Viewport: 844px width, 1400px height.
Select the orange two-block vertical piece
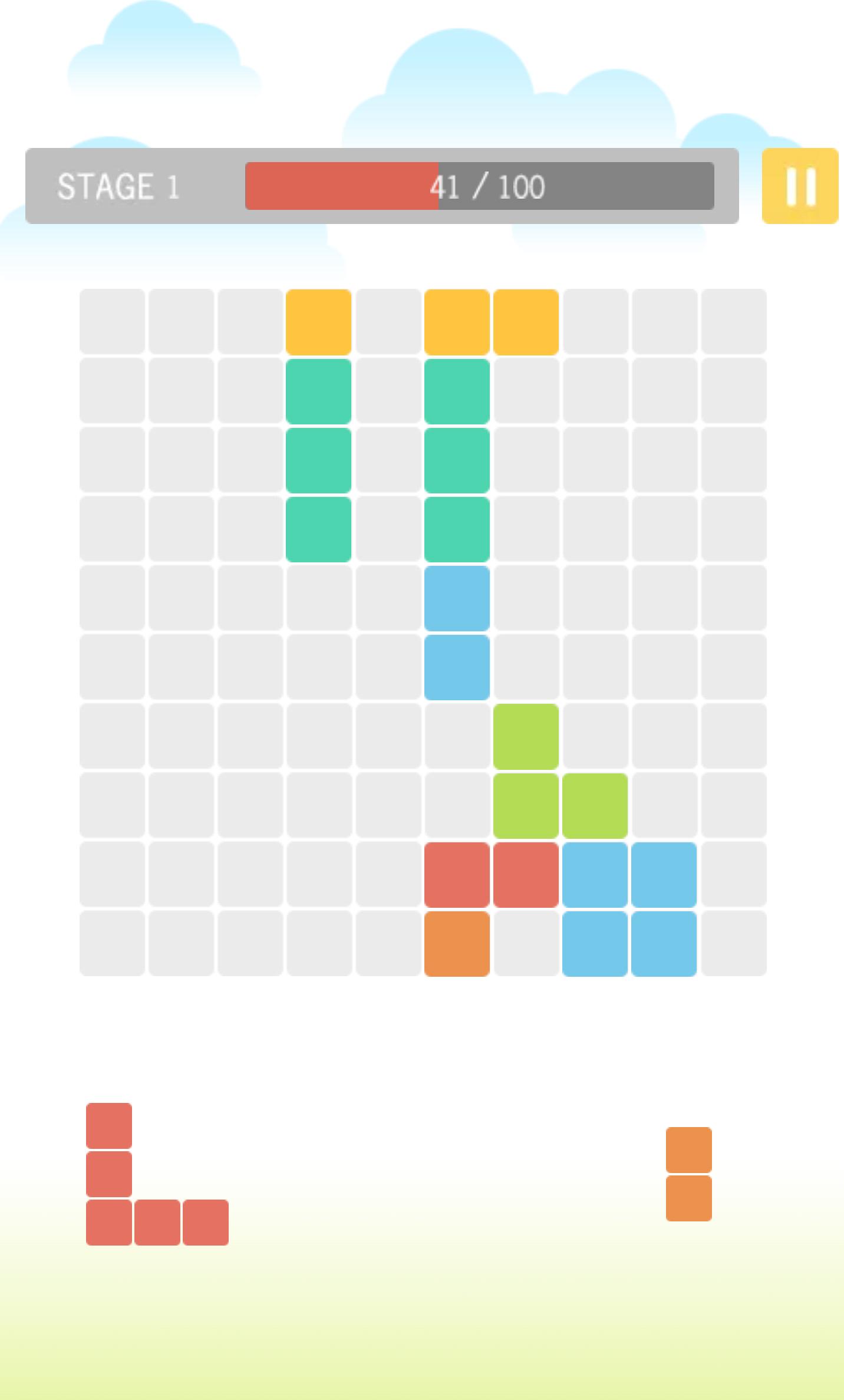pyautogui.click(x=688, y=1174)
